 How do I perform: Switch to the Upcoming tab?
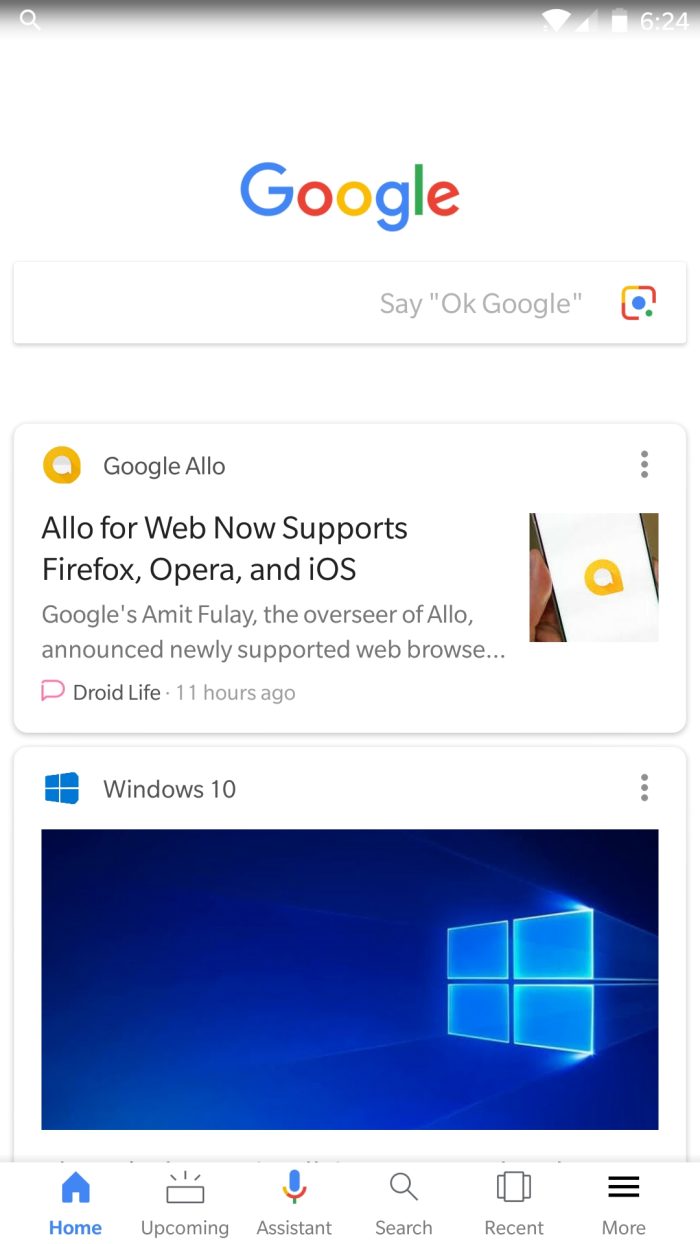[185, 1204]
